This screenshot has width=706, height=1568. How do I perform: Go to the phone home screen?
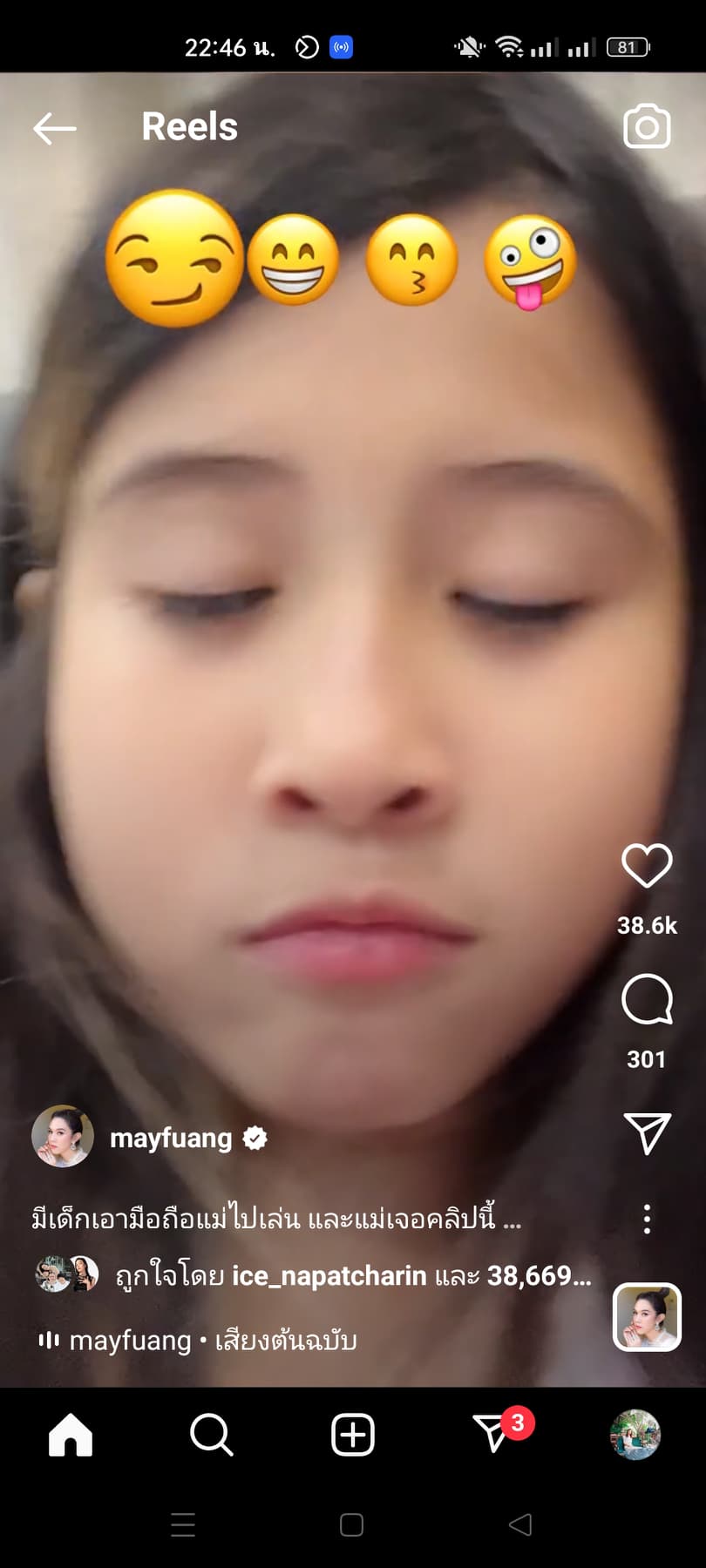point(351,1524)
